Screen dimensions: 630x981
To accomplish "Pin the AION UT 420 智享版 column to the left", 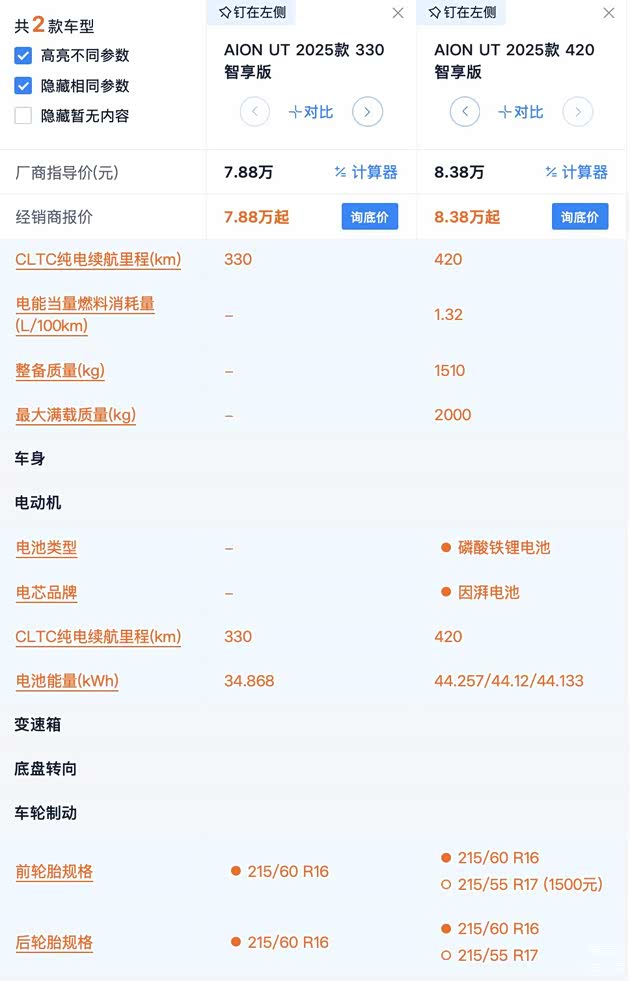I will click(x=461, y=12).
